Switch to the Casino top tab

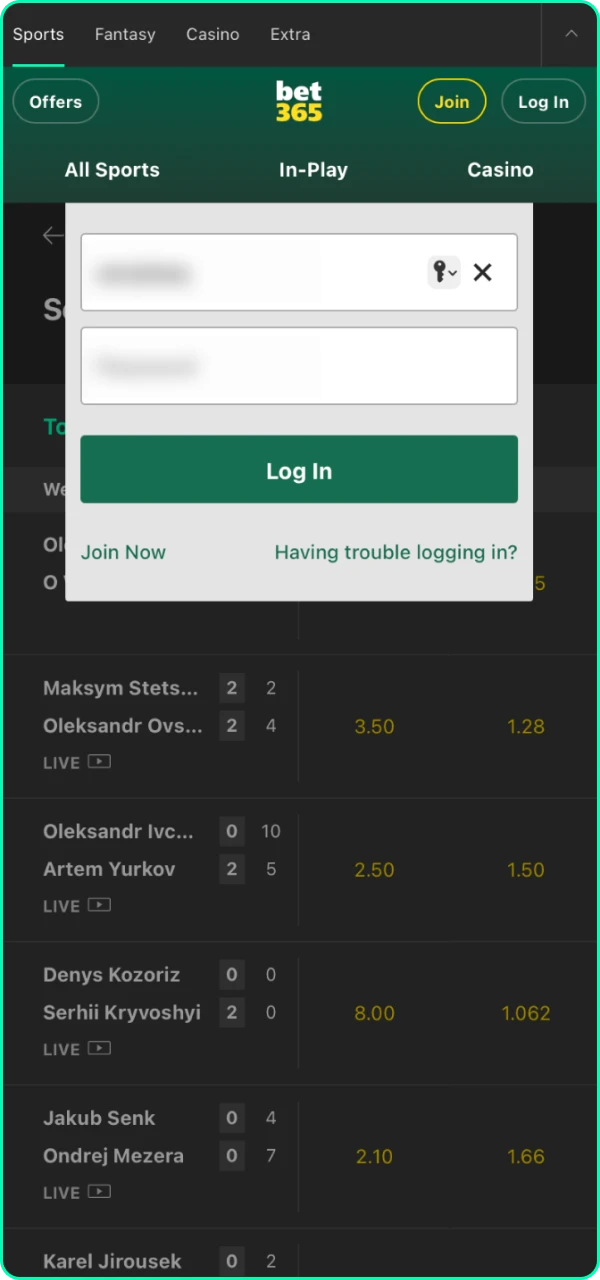pos(212,34)
